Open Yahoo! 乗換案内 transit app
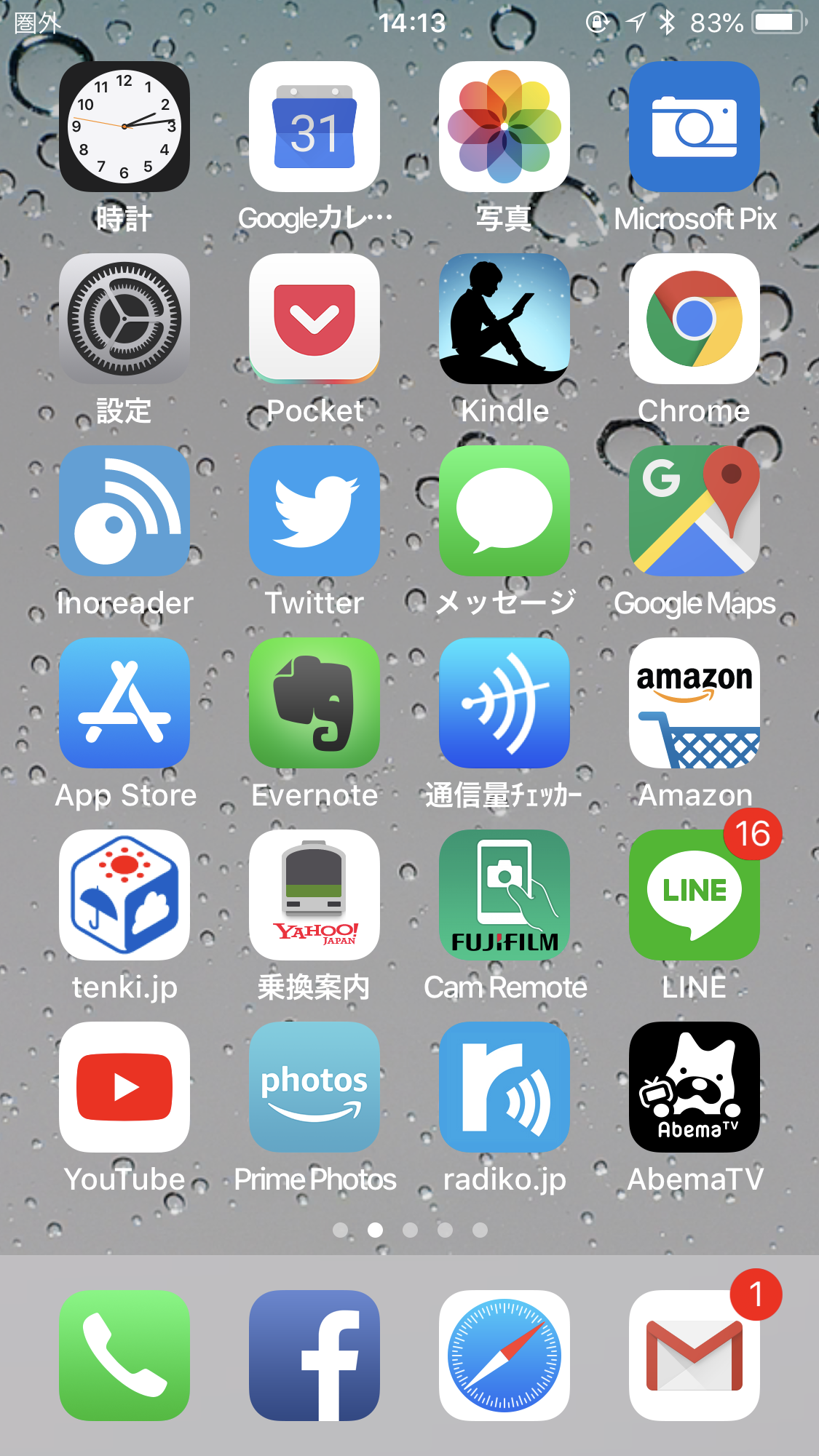 pos(314,895)
